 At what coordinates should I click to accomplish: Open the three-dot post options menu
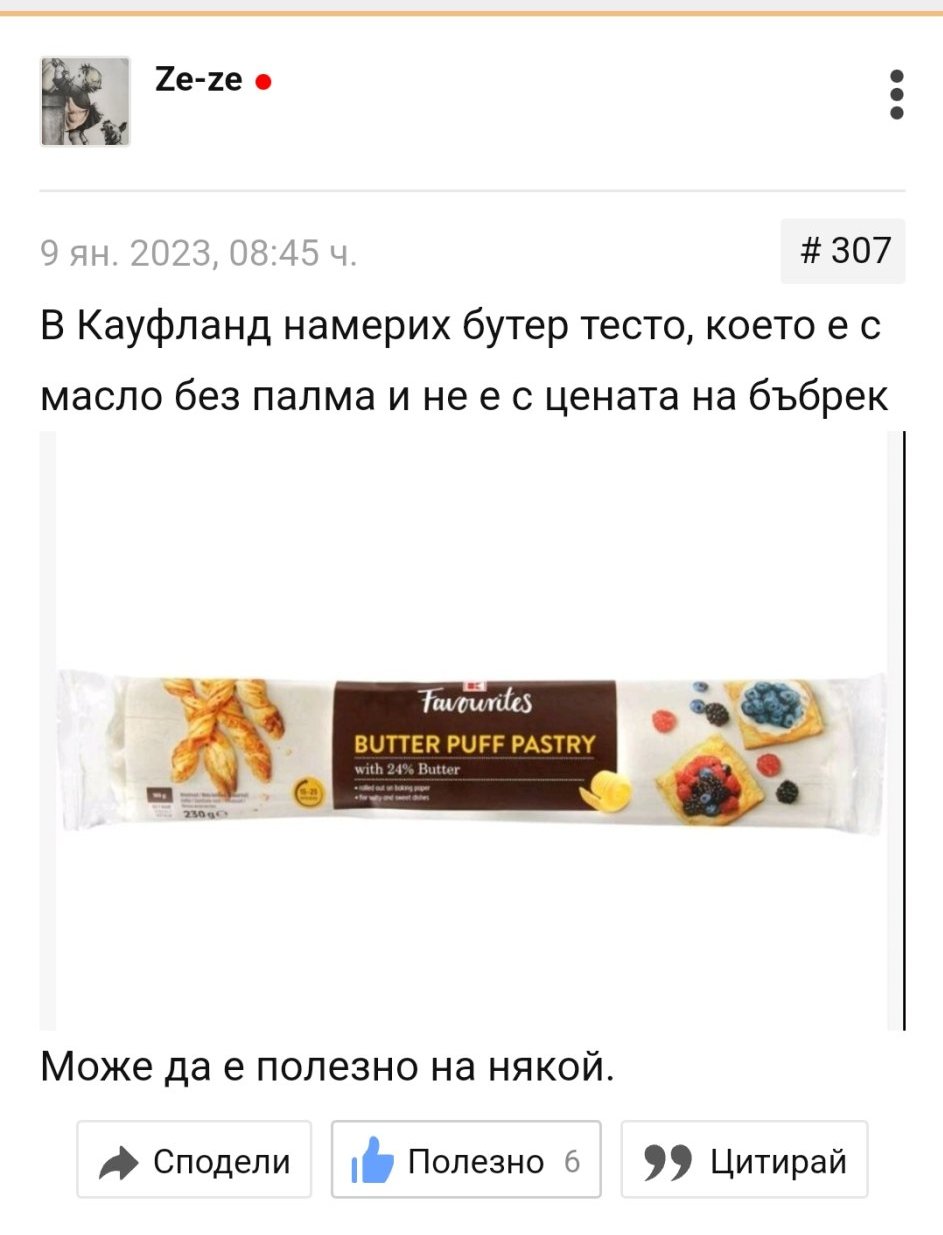pyautogui.click(x=897, y=95)
